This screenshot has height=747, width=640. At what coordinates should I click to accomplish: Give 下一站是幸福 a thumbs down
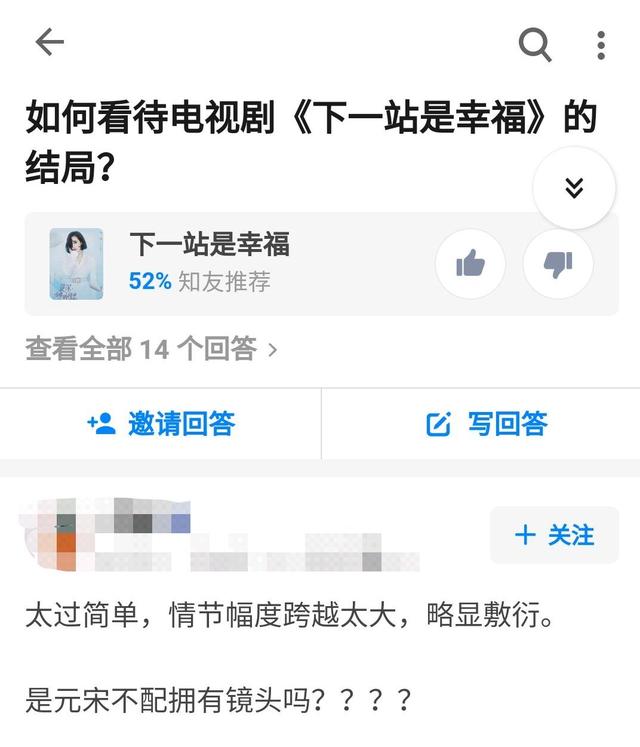558,264
